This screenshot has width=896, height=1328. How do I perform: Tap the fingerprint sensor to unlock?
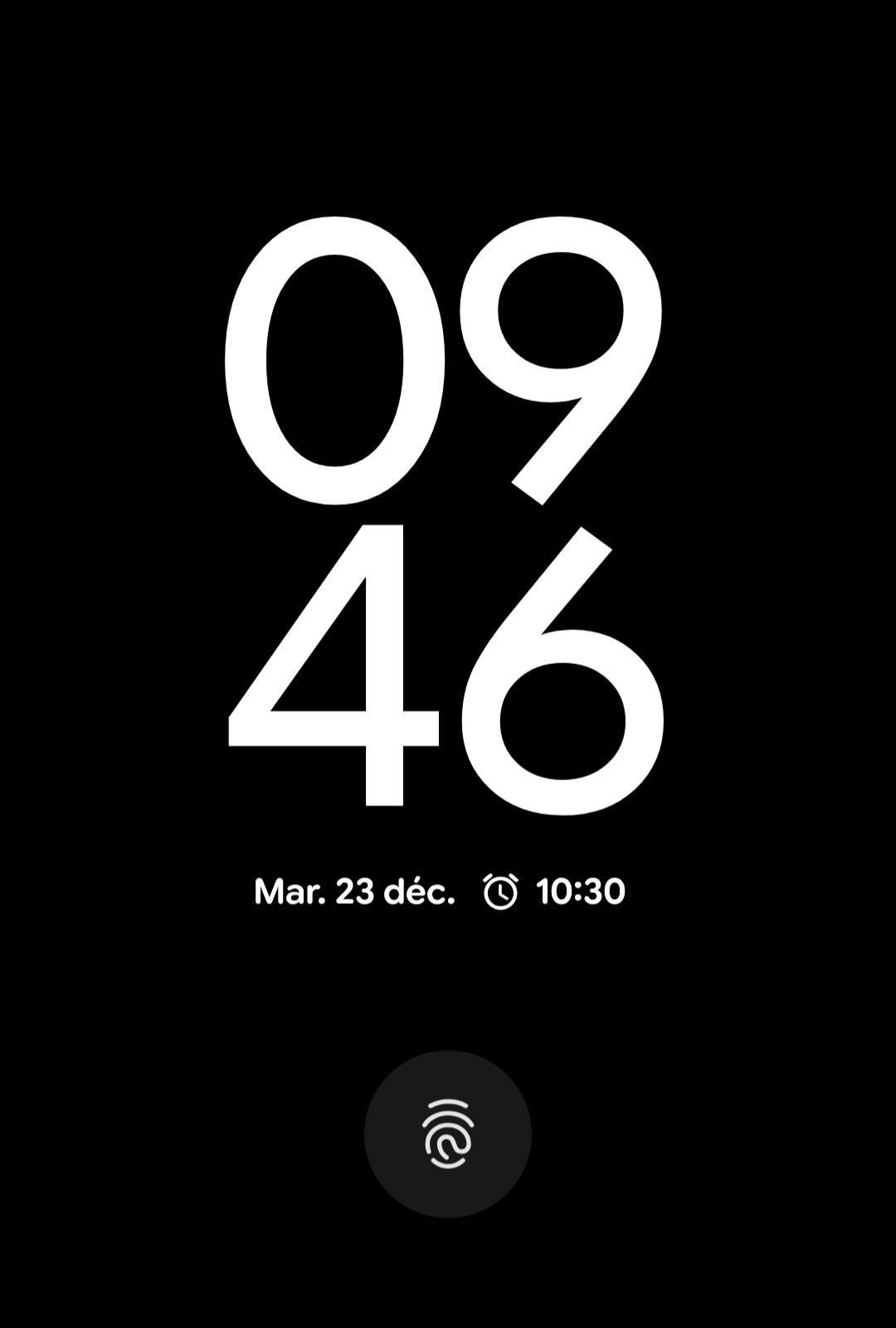[x=448, y=1134]
